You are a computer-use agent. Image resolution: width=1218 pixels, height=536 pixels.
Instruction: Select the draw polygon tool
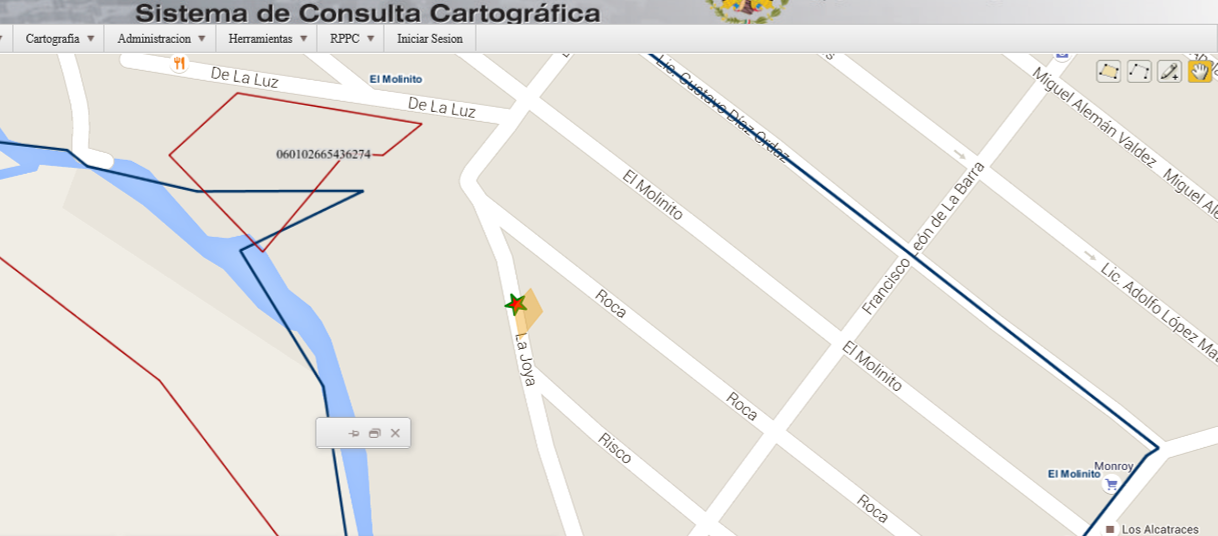pyautogui.click(x=1108, y=71)
